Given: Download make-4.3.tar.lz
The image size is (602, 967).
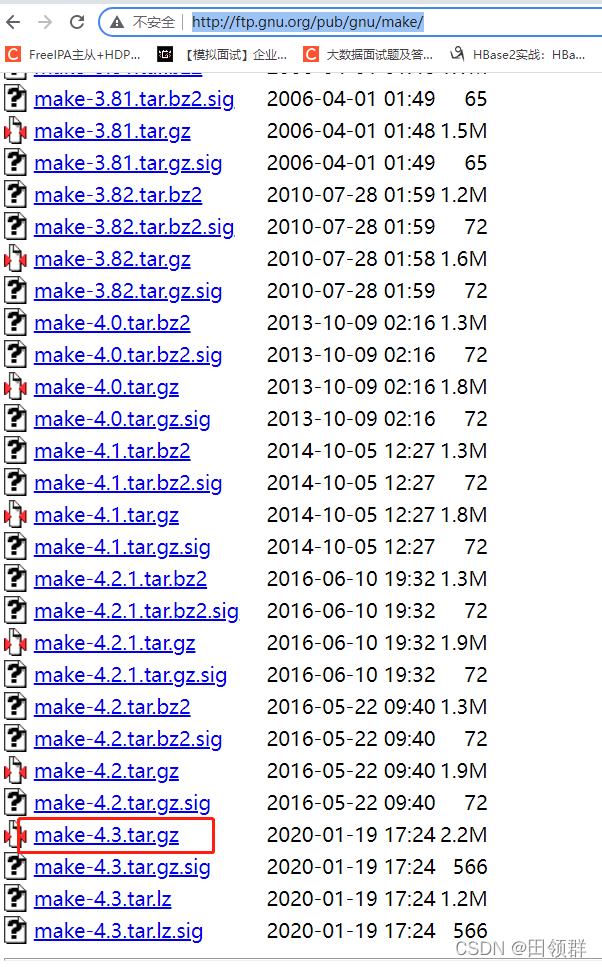Looking at the screenshot, I should click(101, 899).
